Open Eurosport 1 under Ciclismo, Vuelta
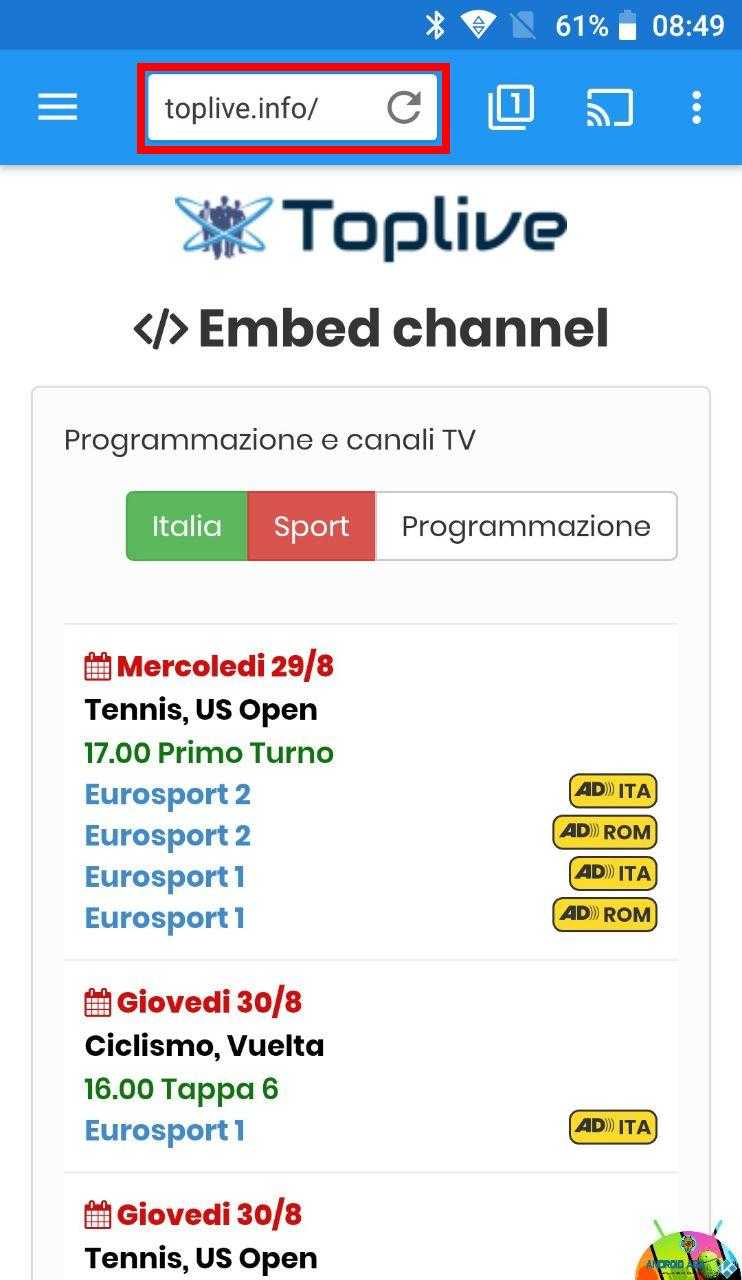 coord(164,1130)
